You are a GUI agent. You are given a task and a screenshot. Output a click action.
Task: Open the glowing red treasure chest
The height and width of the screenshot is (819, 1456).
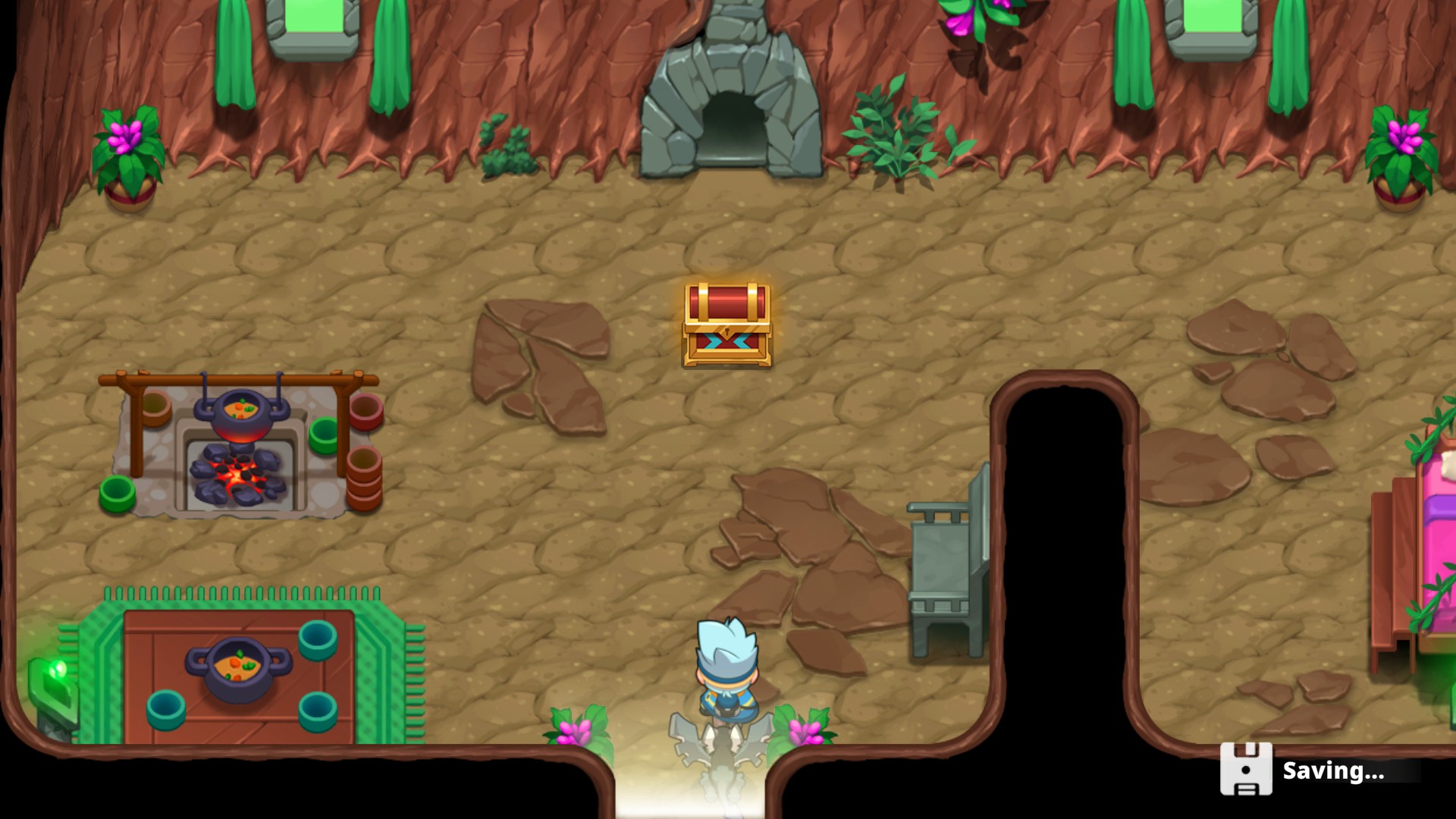point(726,325)
